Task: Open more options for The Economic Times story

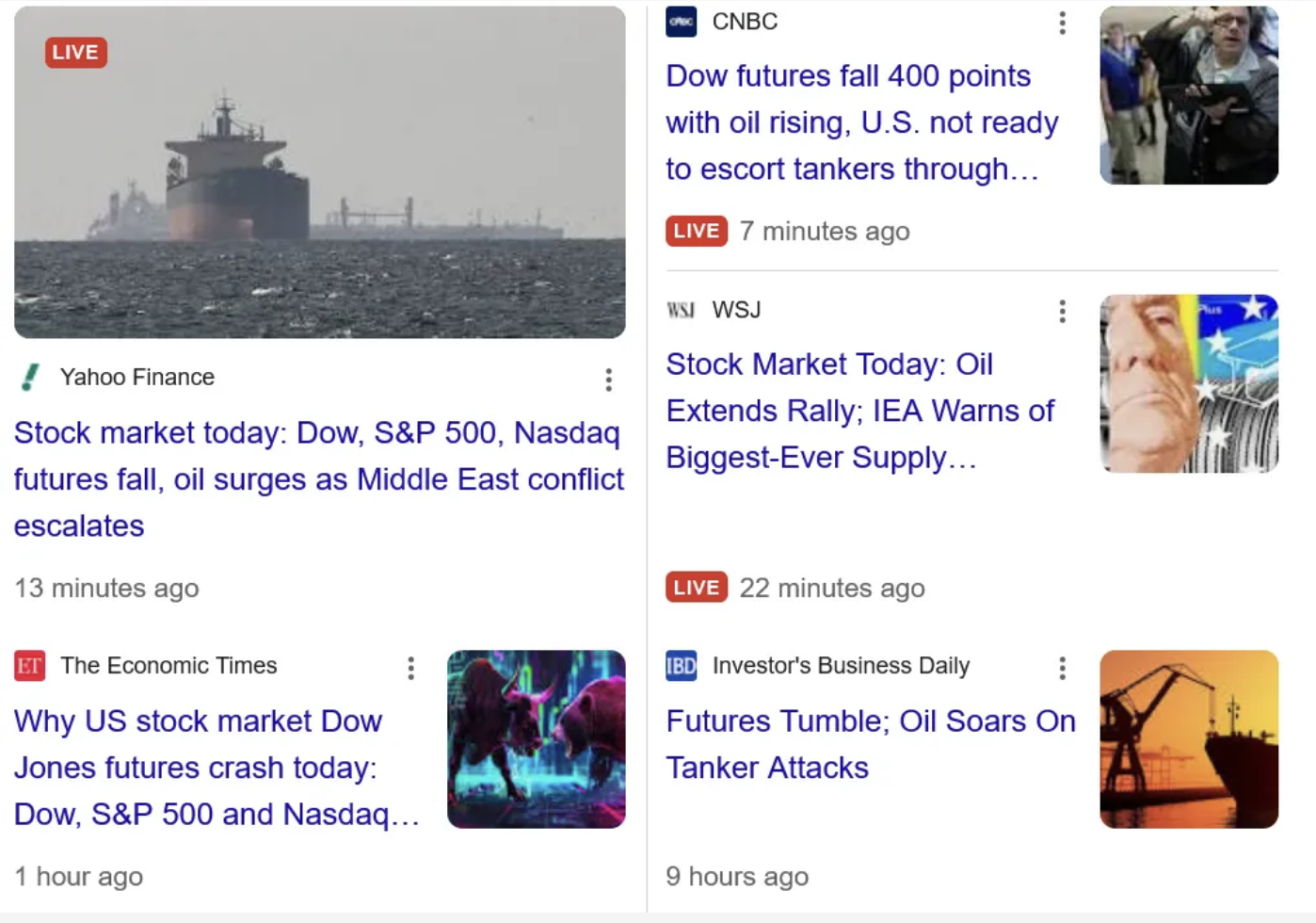Action: click(411, 669)
